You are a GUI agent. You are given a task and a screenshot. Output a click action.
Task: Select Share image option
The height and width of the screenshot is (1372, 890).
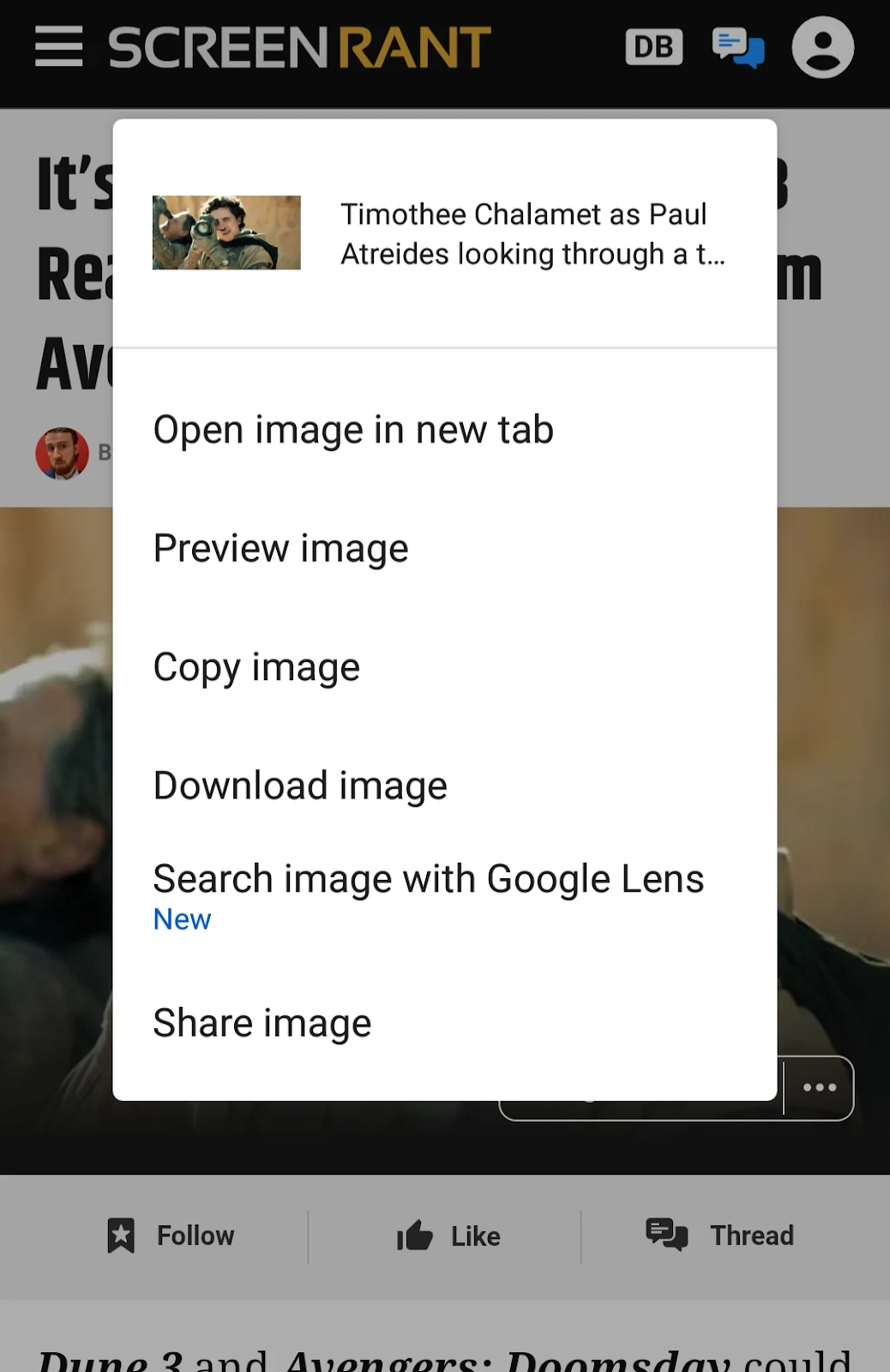262,1023
